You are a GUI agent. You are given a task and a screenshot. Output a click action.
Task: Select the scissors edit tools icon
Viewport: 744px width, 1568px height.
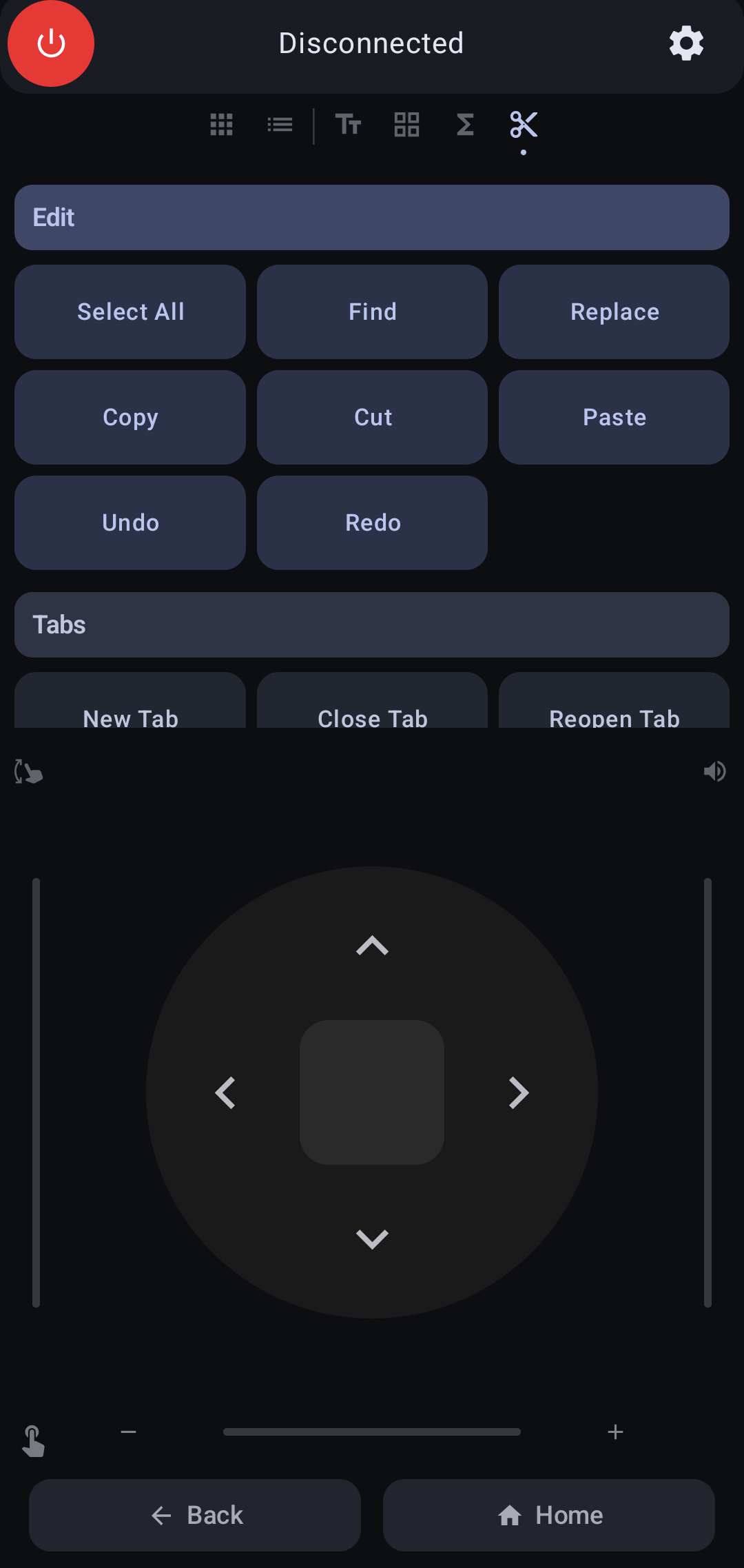(524, 125)
